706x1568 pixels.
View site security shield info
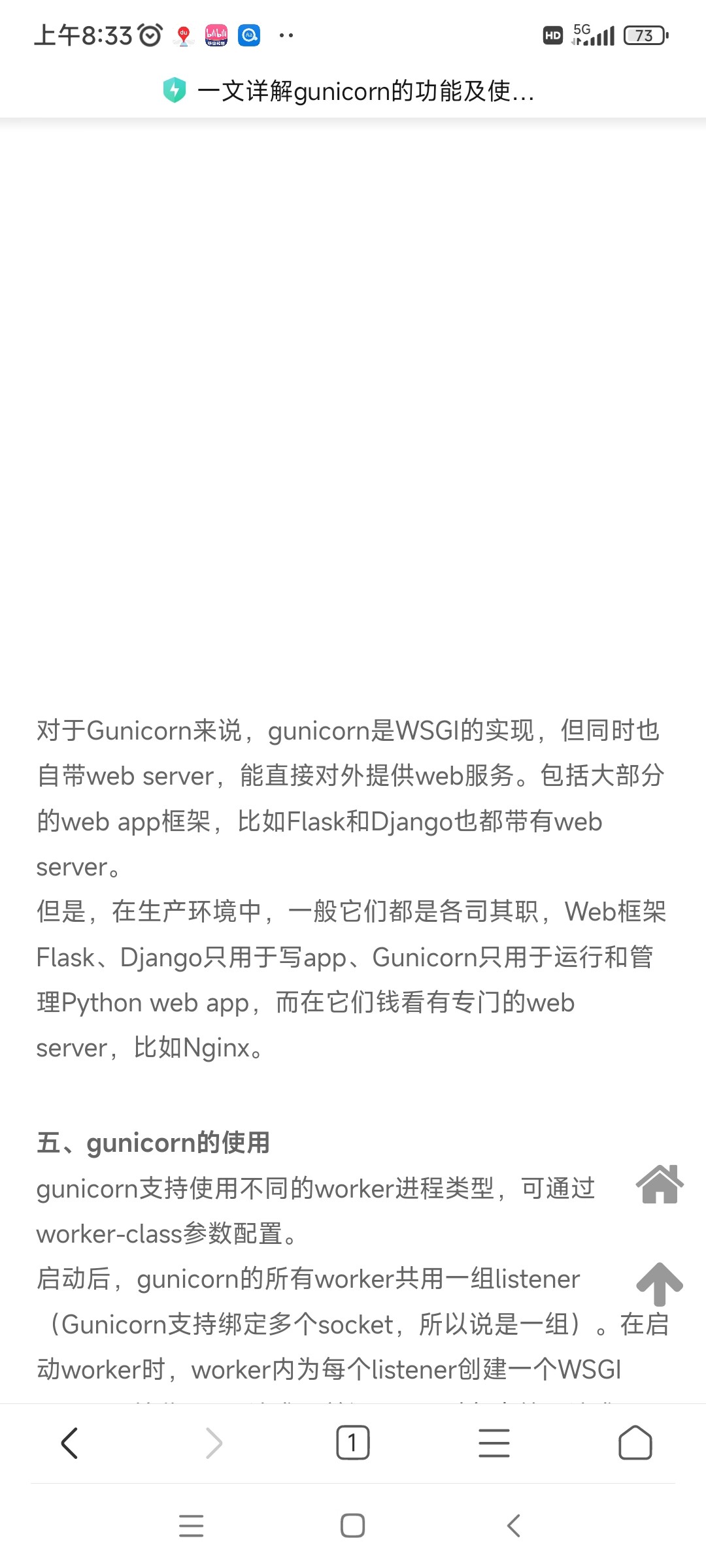[175, 90]
